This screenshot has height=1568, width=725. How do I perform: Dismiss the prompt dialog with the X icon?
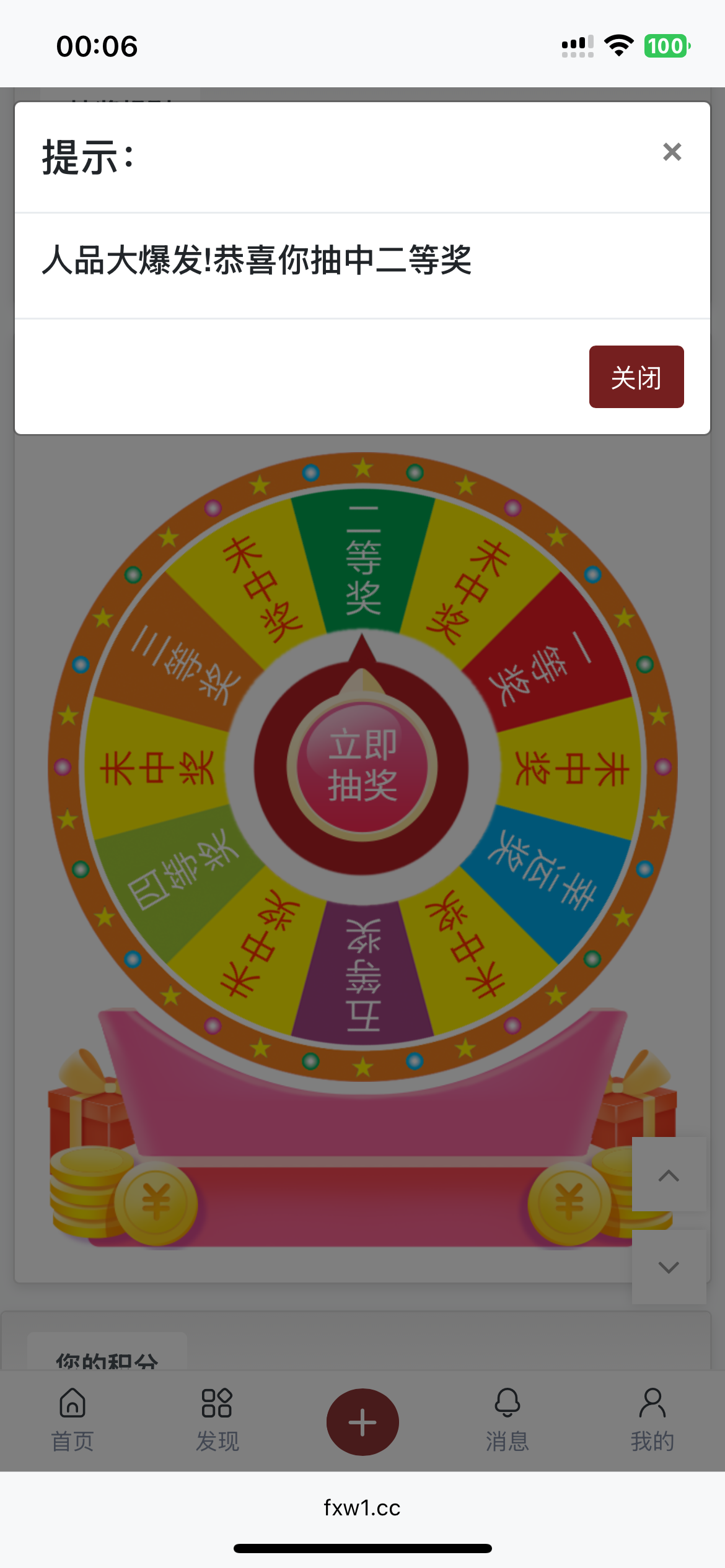tap(672, 152)
